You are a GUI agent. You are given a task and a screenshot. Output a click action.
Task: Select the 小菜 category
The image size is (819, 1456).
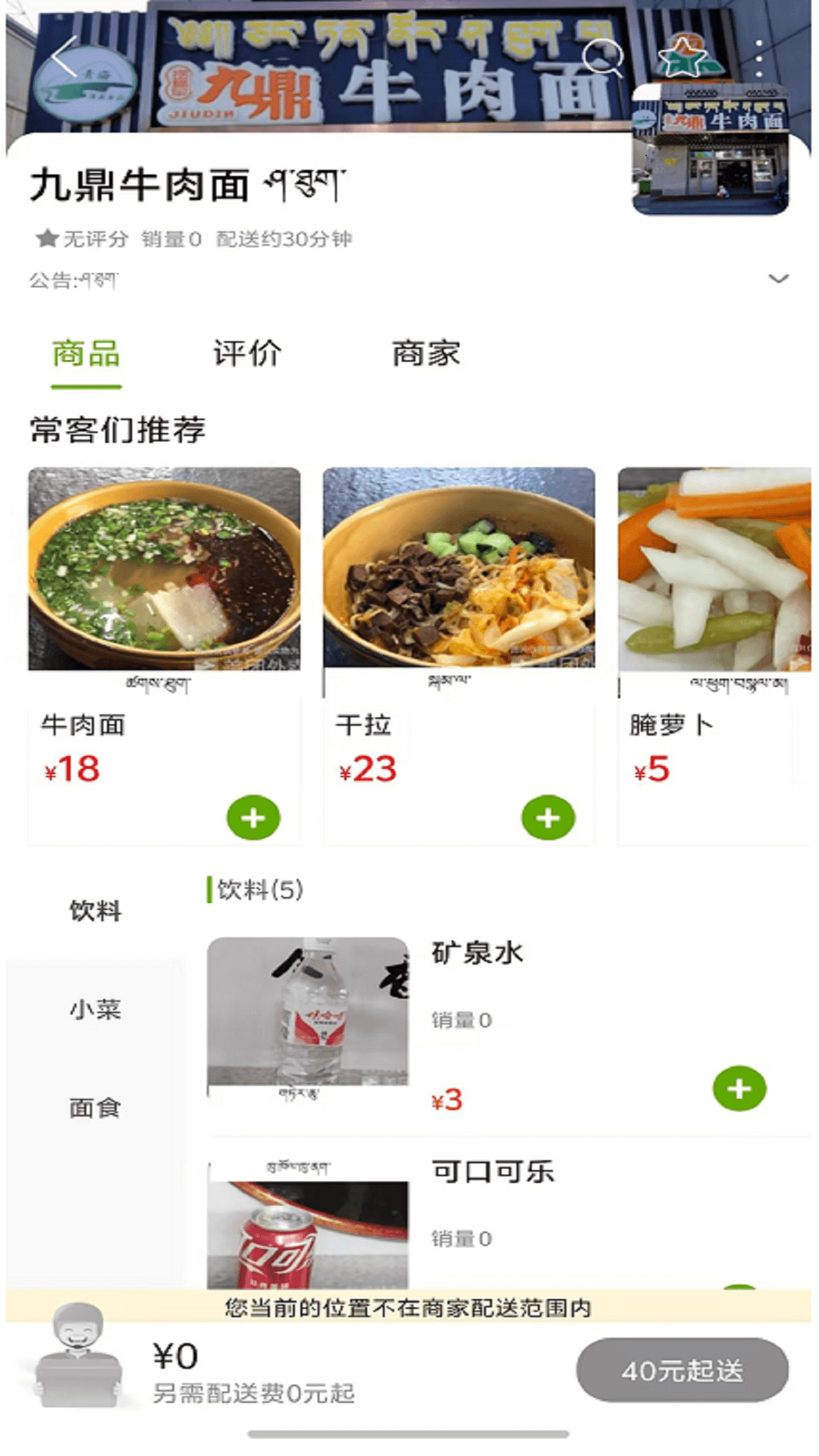[96, 1009]
